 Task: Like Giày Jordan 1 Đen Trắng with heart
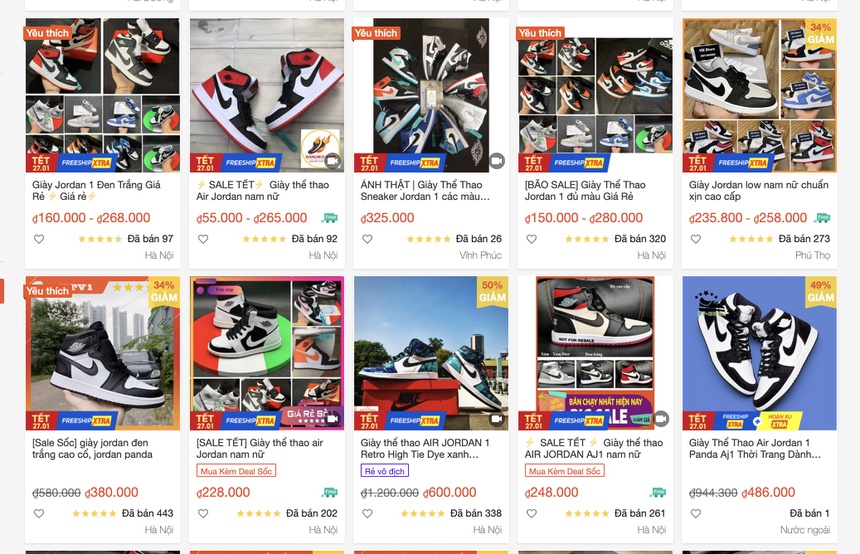[x=39, y=239]
